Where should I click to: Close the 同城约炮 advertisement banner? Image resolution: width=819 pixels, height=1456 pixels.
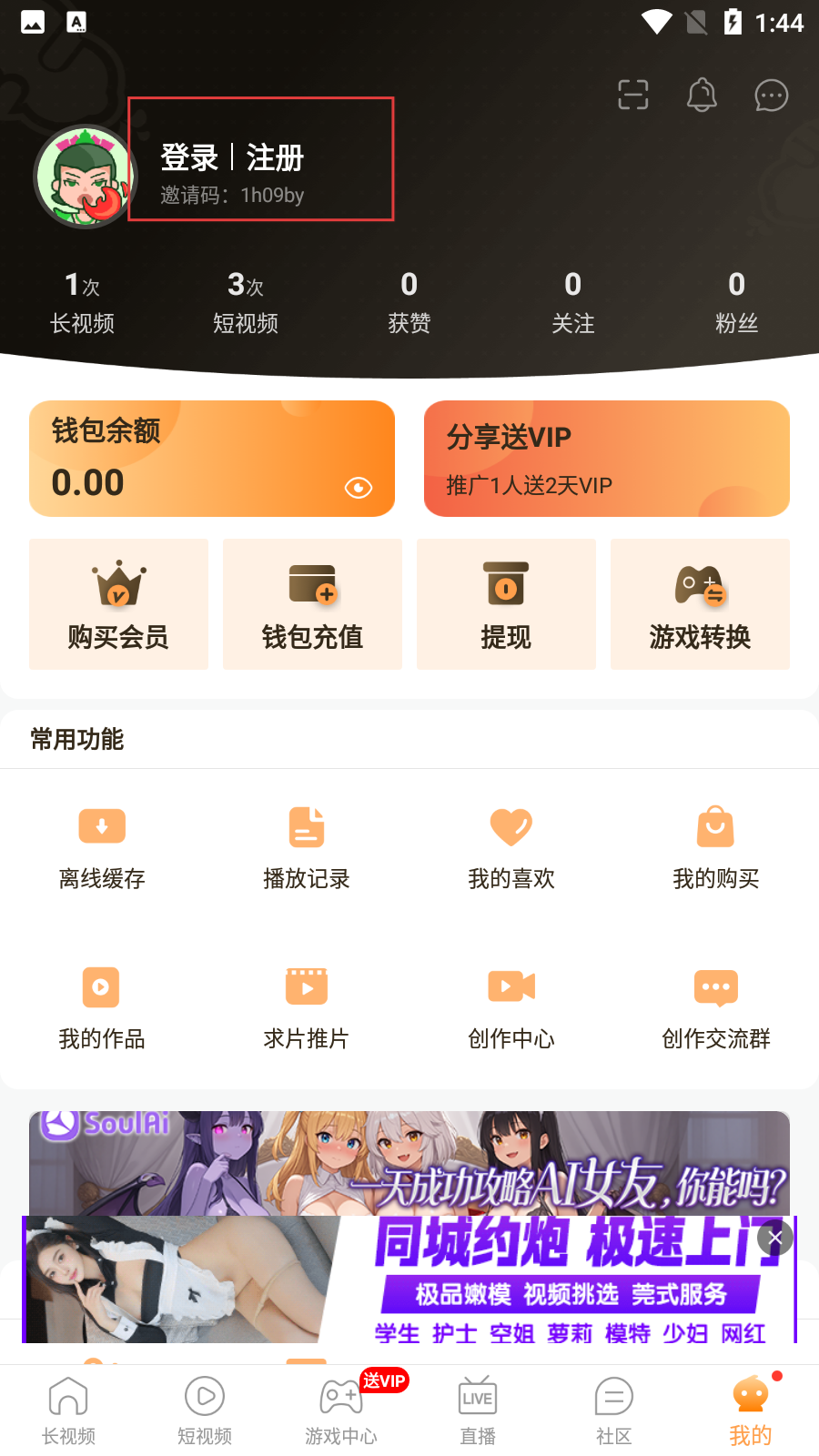pyautogui.click(x=774, y=1238)
